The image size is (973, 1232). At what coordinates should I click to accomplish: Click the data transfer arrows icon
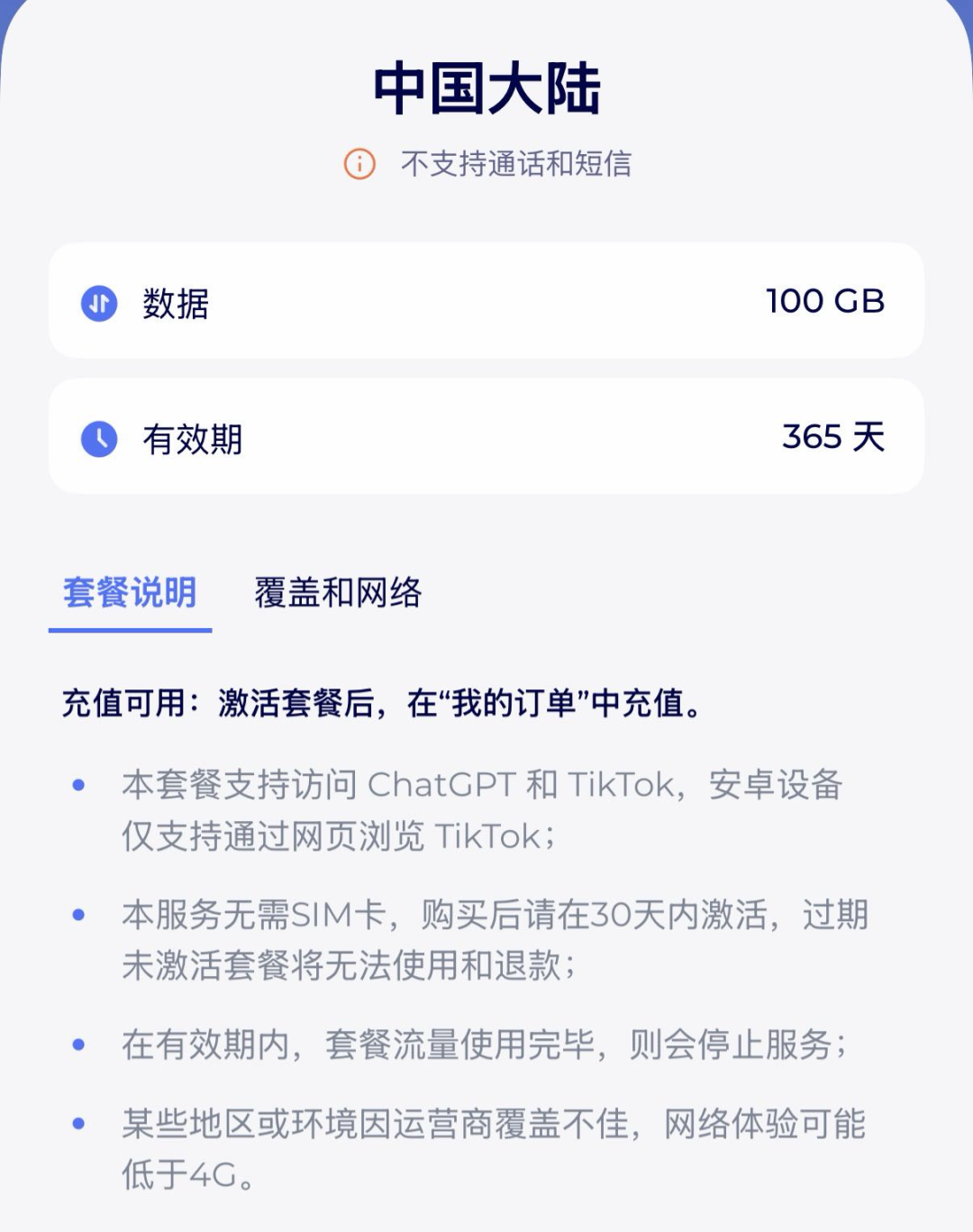(x=100, y=303)
